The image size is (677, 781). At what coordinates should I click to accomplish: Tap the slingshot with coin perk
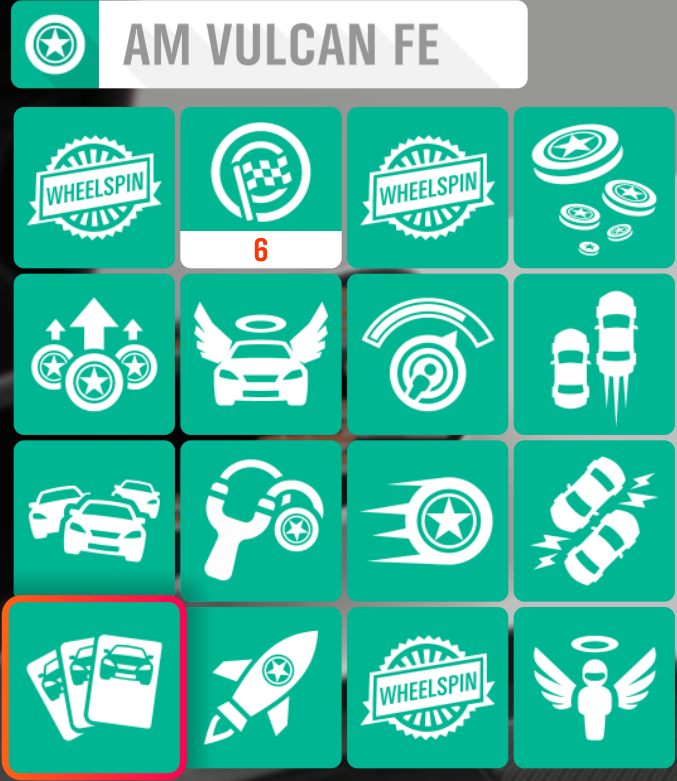point(260,521)
